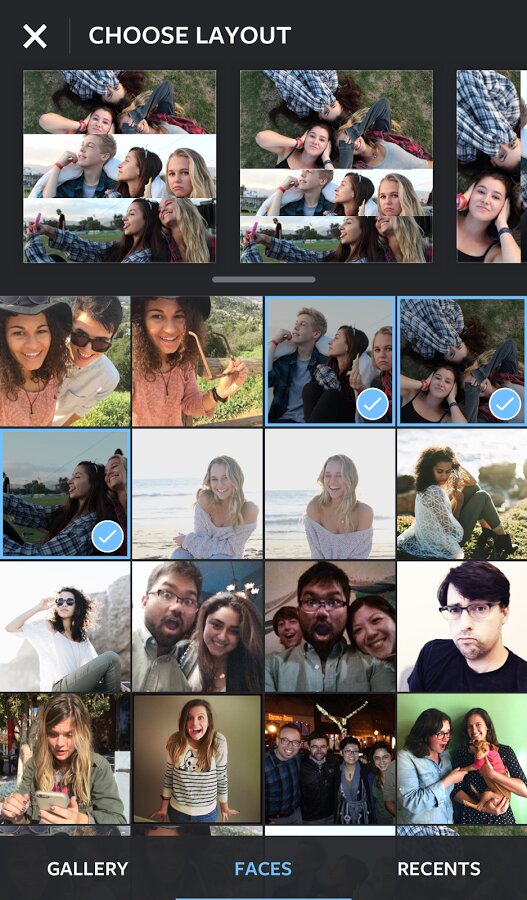Deselect the photo of three friends leaning together
This screenshot has height=900, width=527.
330,361
